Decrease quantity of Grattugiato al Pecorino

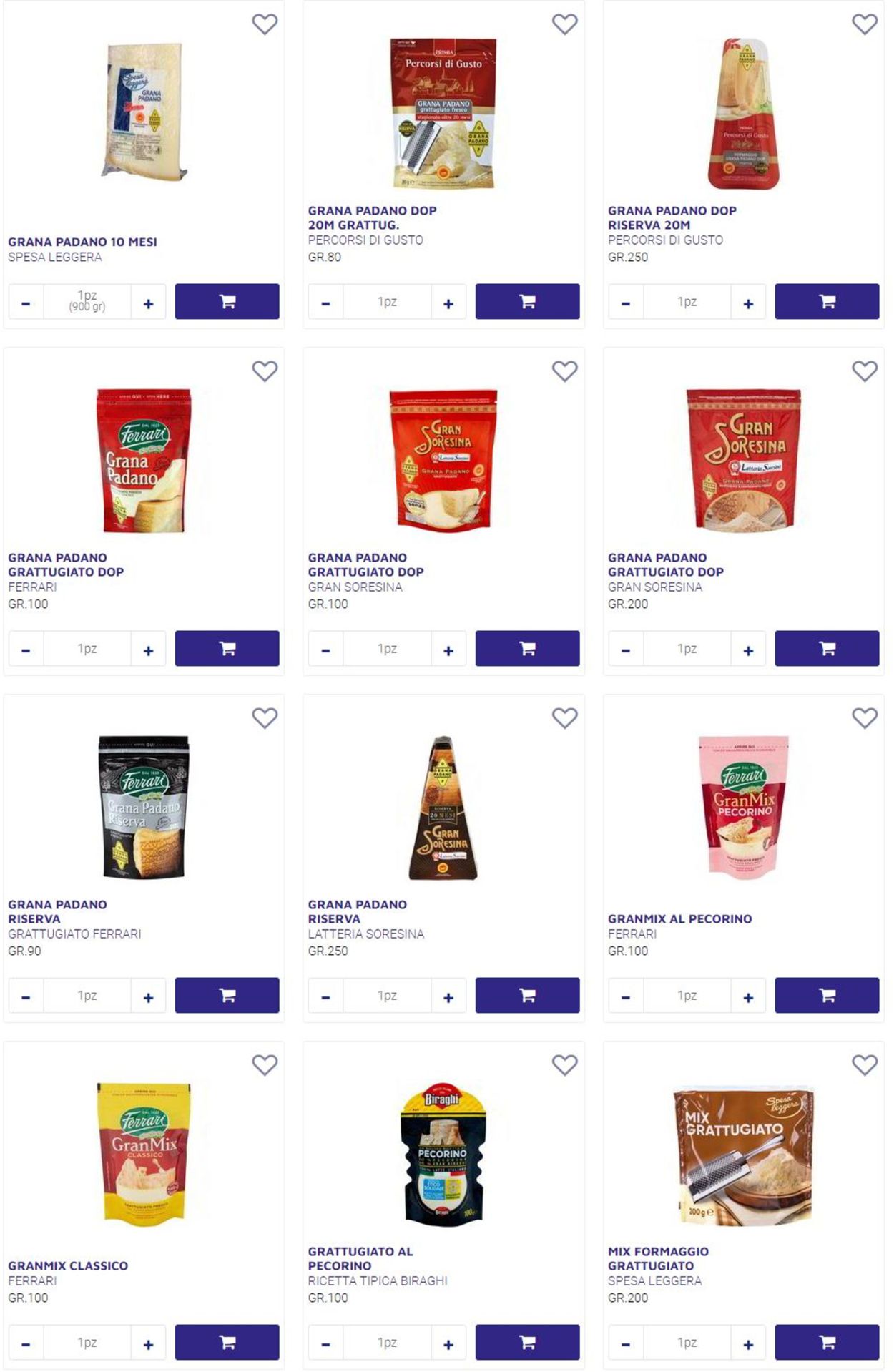(x=326, y=1344)
